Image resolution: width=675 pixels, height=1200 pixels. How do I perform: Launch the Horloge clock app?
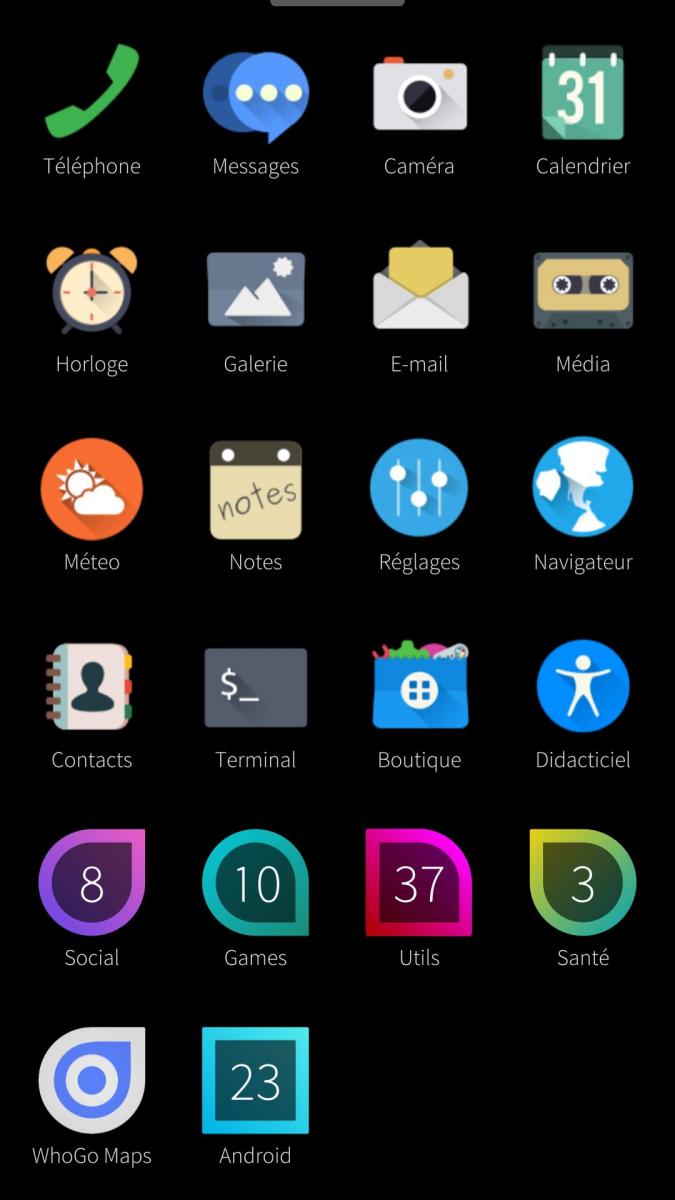pyautogui.click(x=91, y=290)
